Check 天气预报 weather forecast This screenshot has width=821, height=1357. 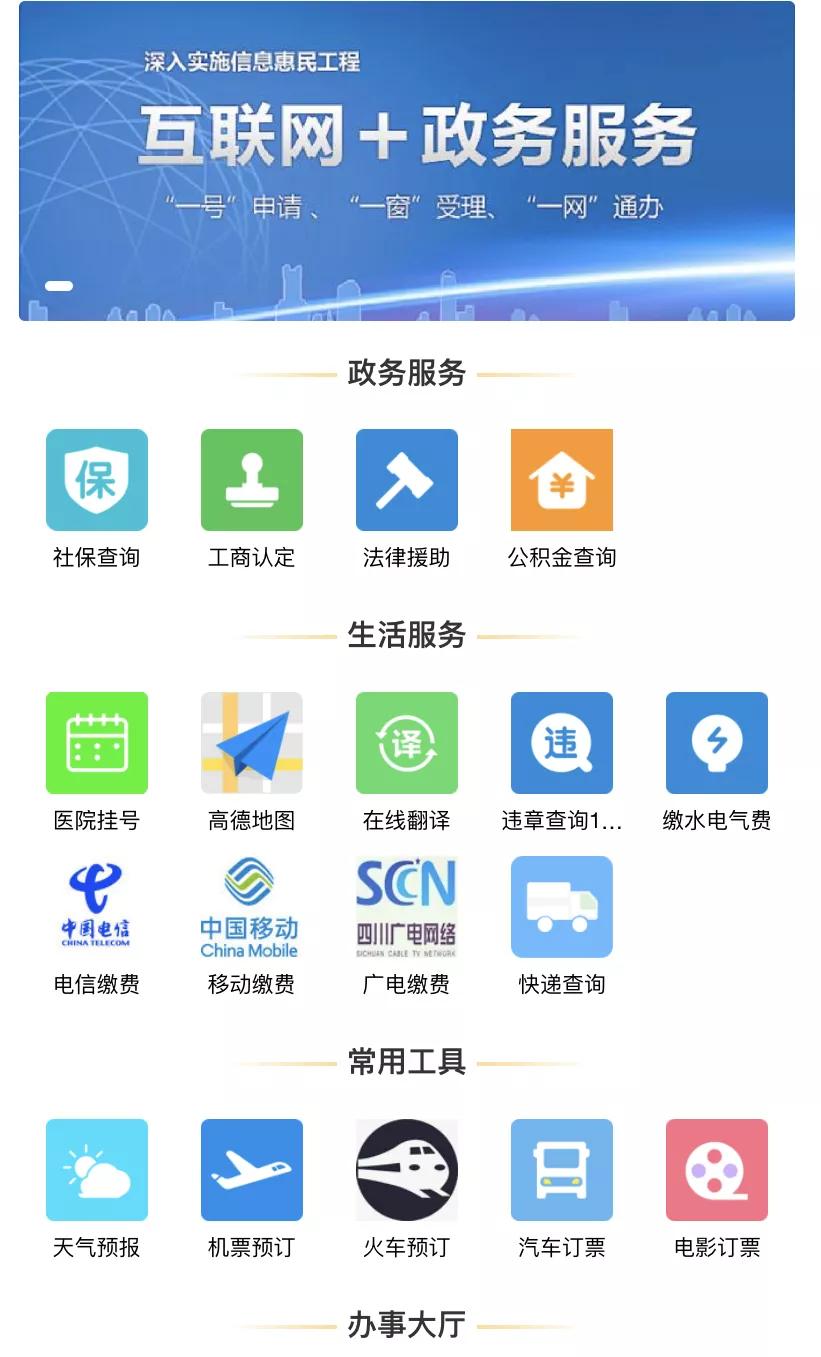click(x=97, y=1170)
